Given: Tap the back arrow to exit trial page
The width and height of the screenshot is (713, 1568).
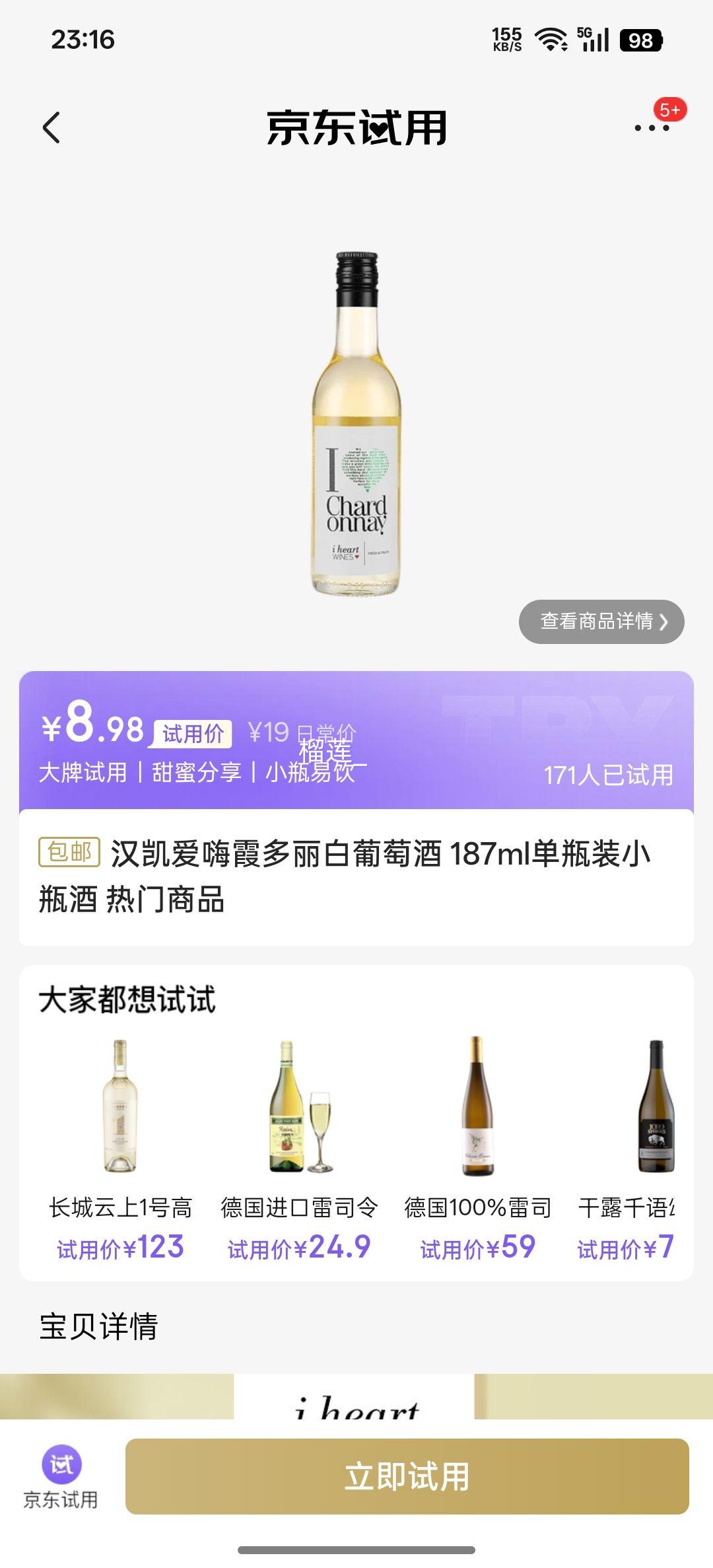Looking at the screenshot, I should tap(50, 127).
